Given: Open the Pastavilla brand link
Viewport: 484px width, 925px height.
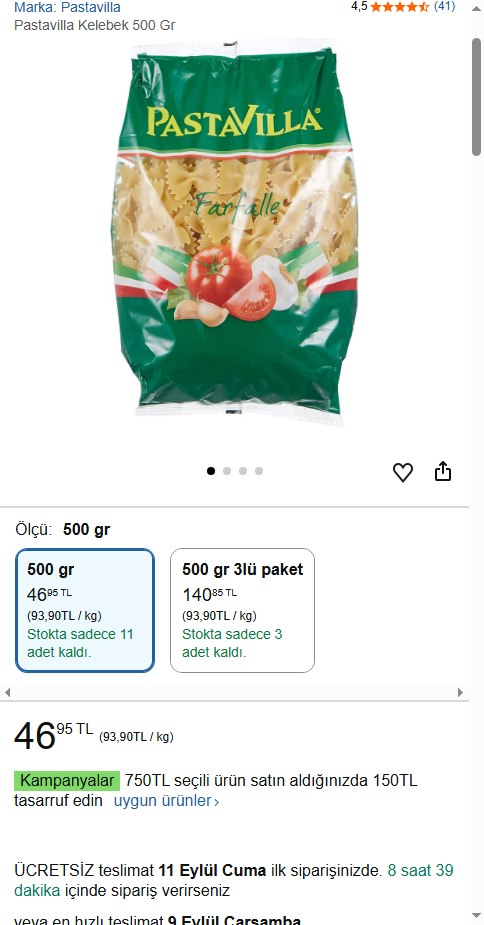Looking at the screenshot, I should tap(67, 8).
